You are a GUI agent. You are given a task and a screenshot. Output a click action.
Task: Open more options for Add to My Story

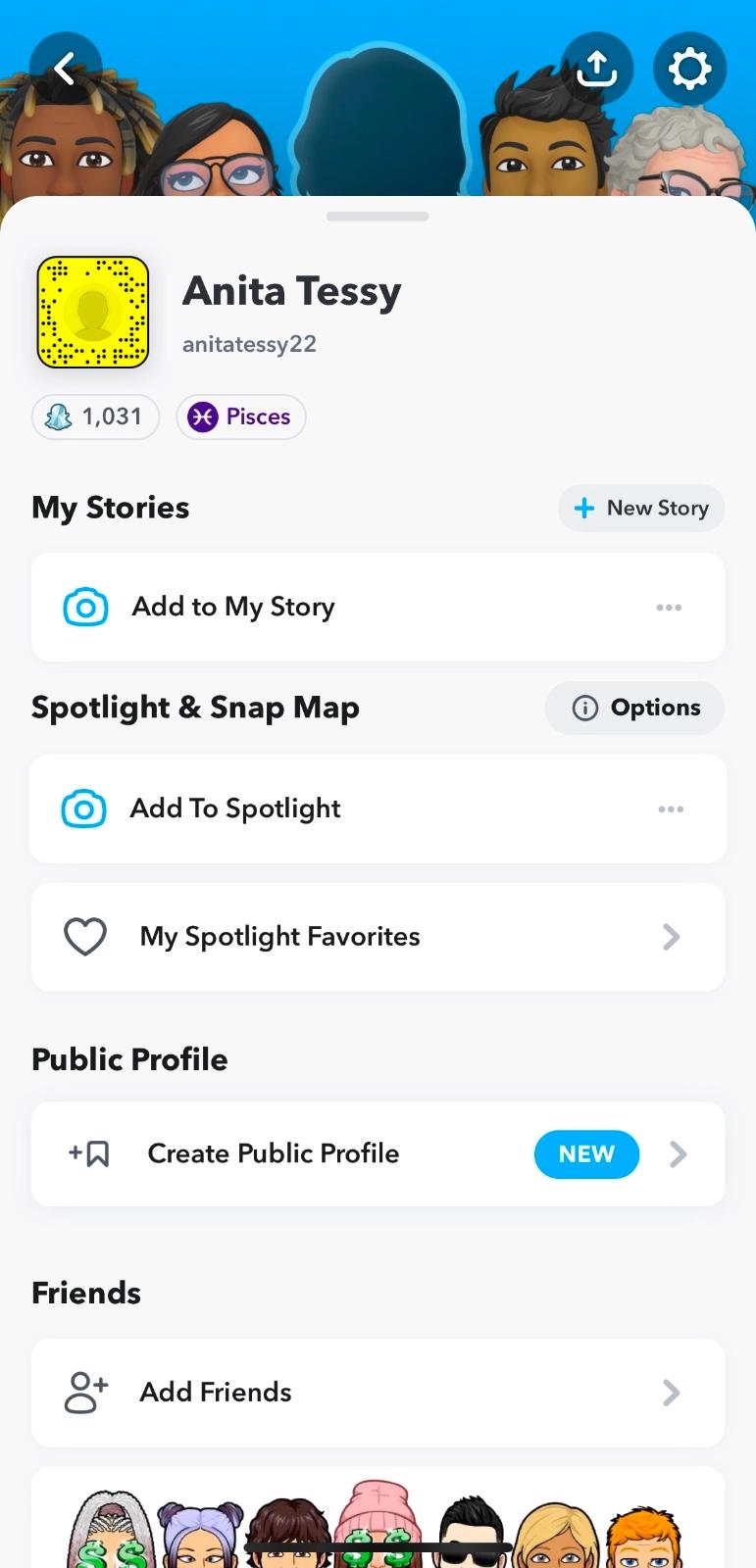pyautogui.click(x=669, y=608)
